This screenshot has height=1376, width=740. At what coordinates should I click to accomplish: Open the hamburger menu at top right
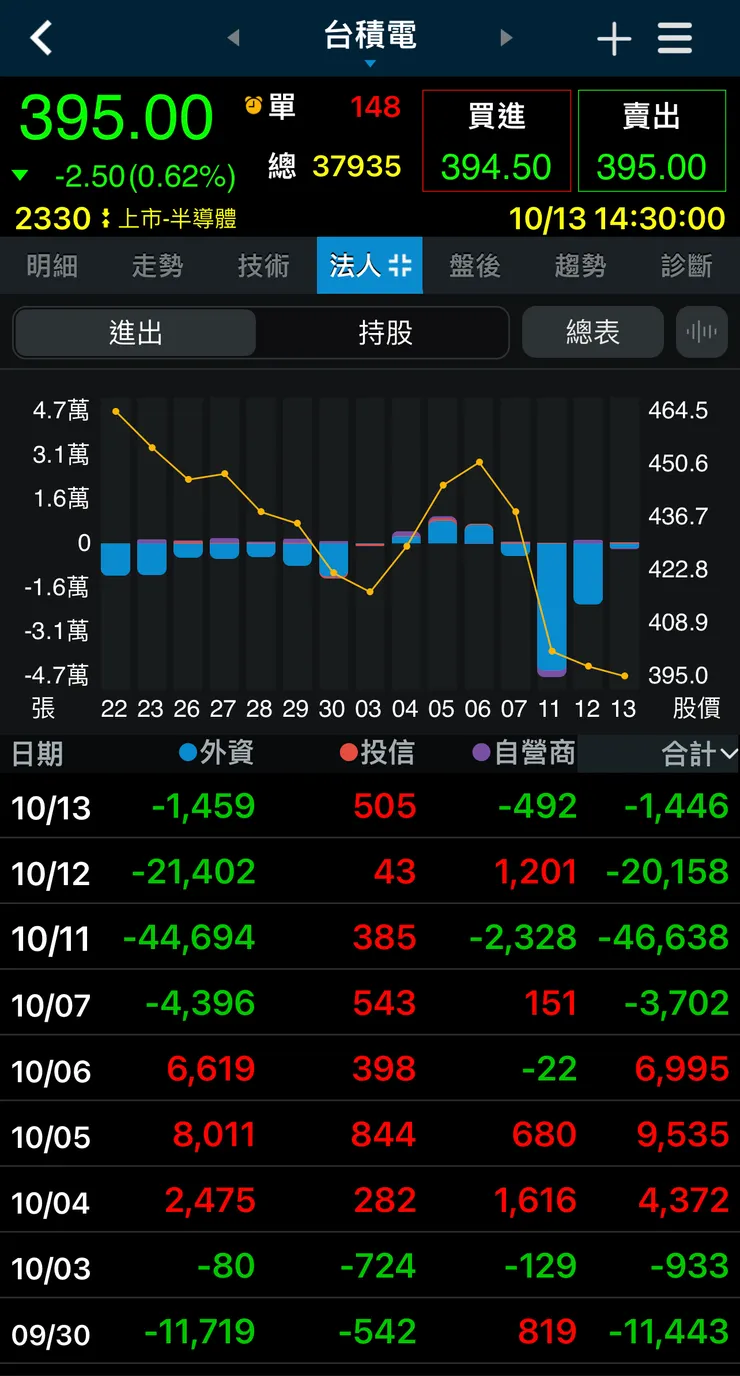(675, 38)
